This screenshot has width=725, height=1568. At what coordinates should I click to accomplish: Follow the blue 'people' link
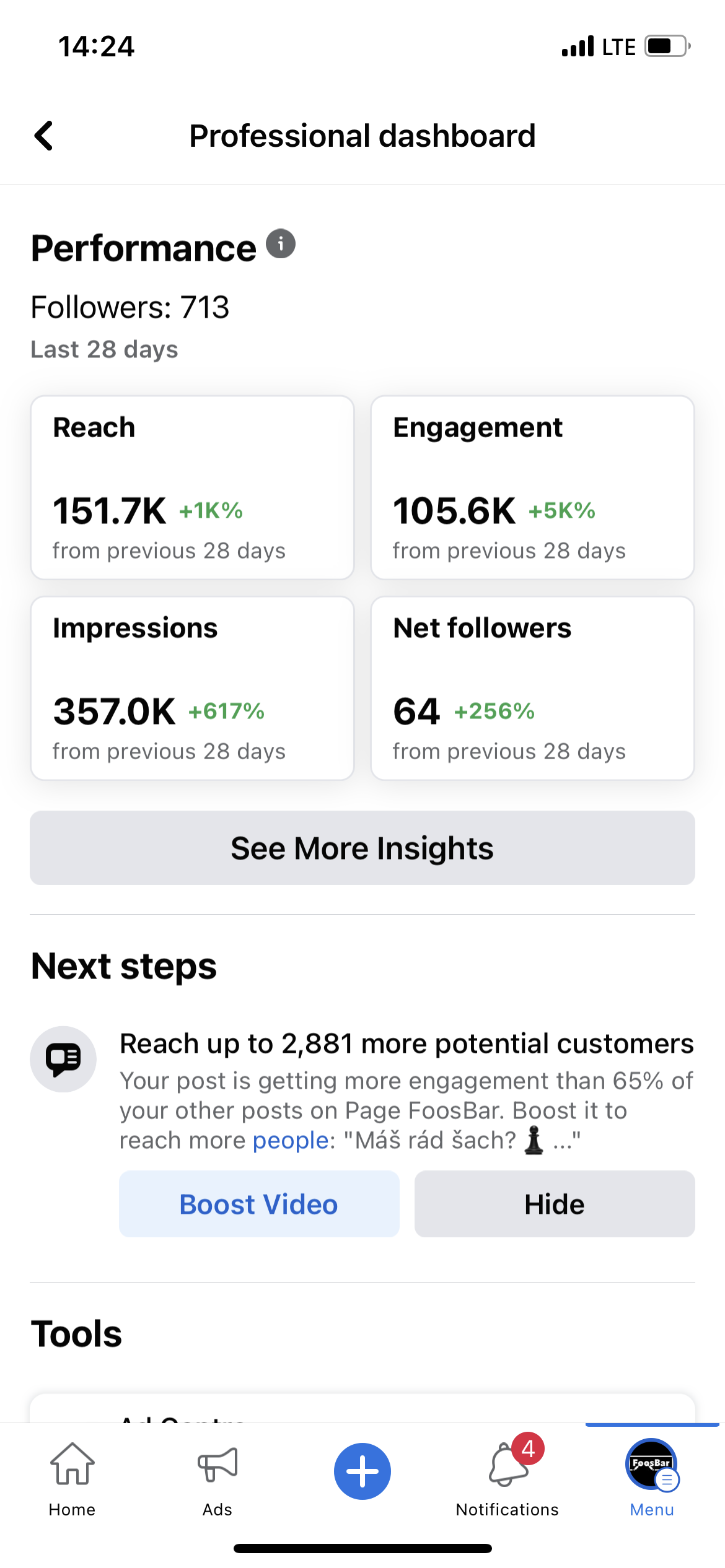(291, 1140)
